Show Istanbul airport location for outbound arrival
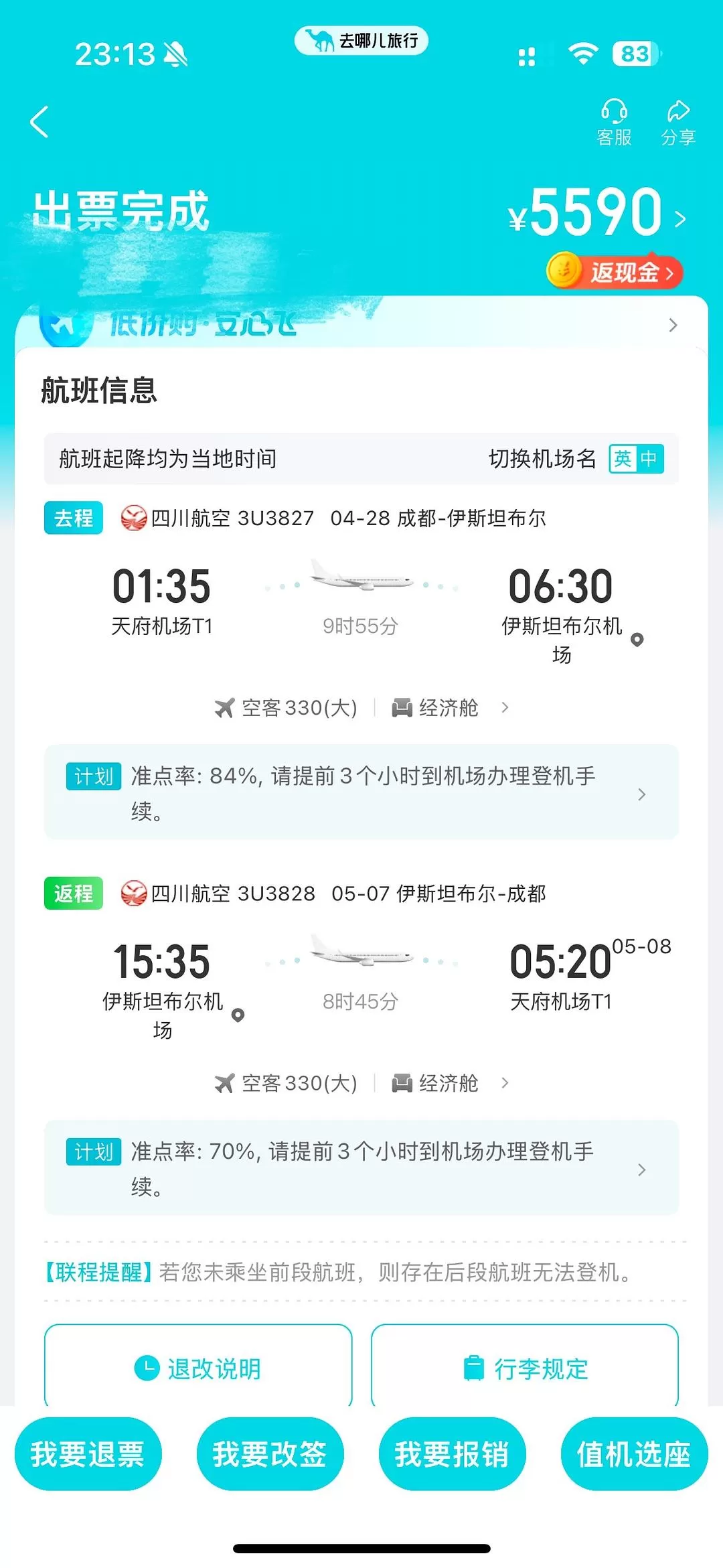This screenshot has height=1568, width=723. click(x=637, y=640)
